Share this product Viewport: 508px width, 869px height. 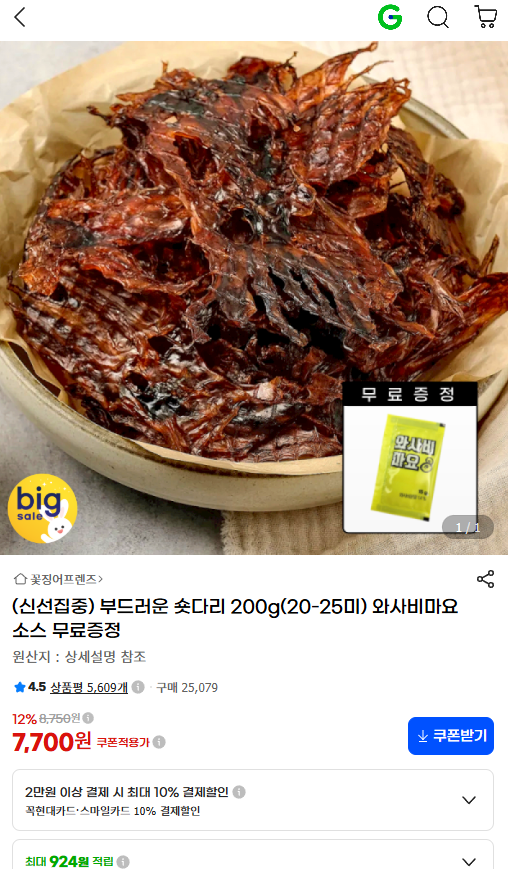[485, 579]
